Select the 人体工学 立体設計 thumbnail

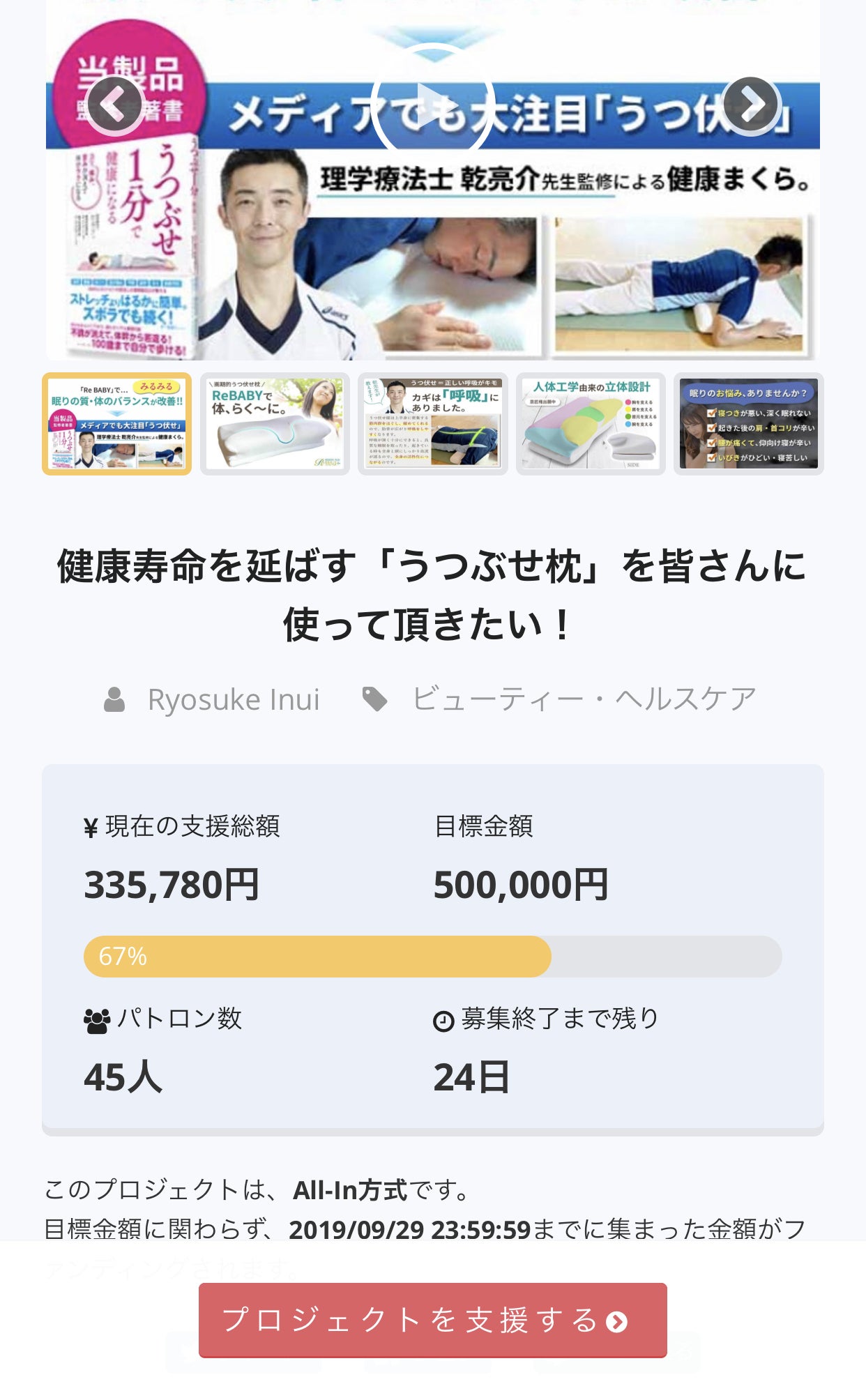(591, 424)
